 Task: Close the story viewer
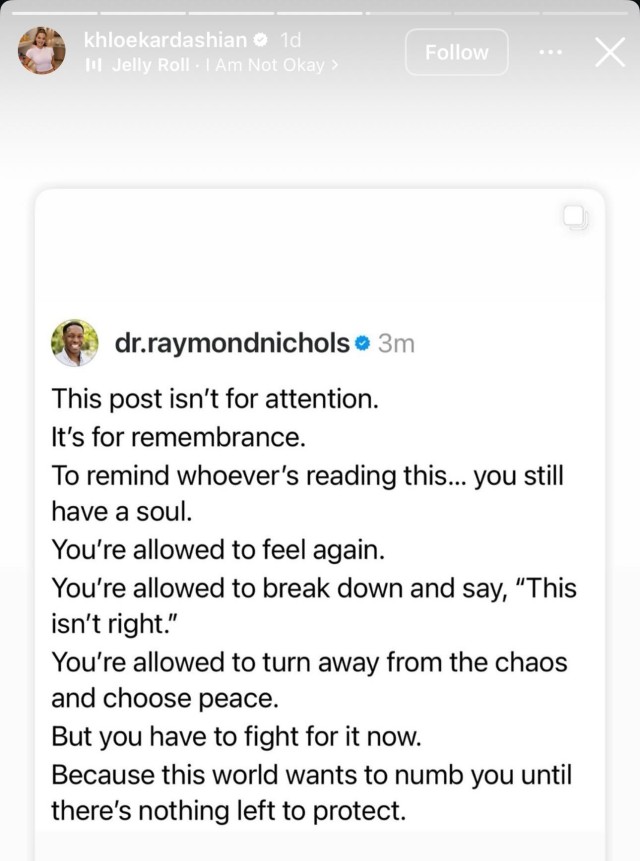click(x=609, y=51)
